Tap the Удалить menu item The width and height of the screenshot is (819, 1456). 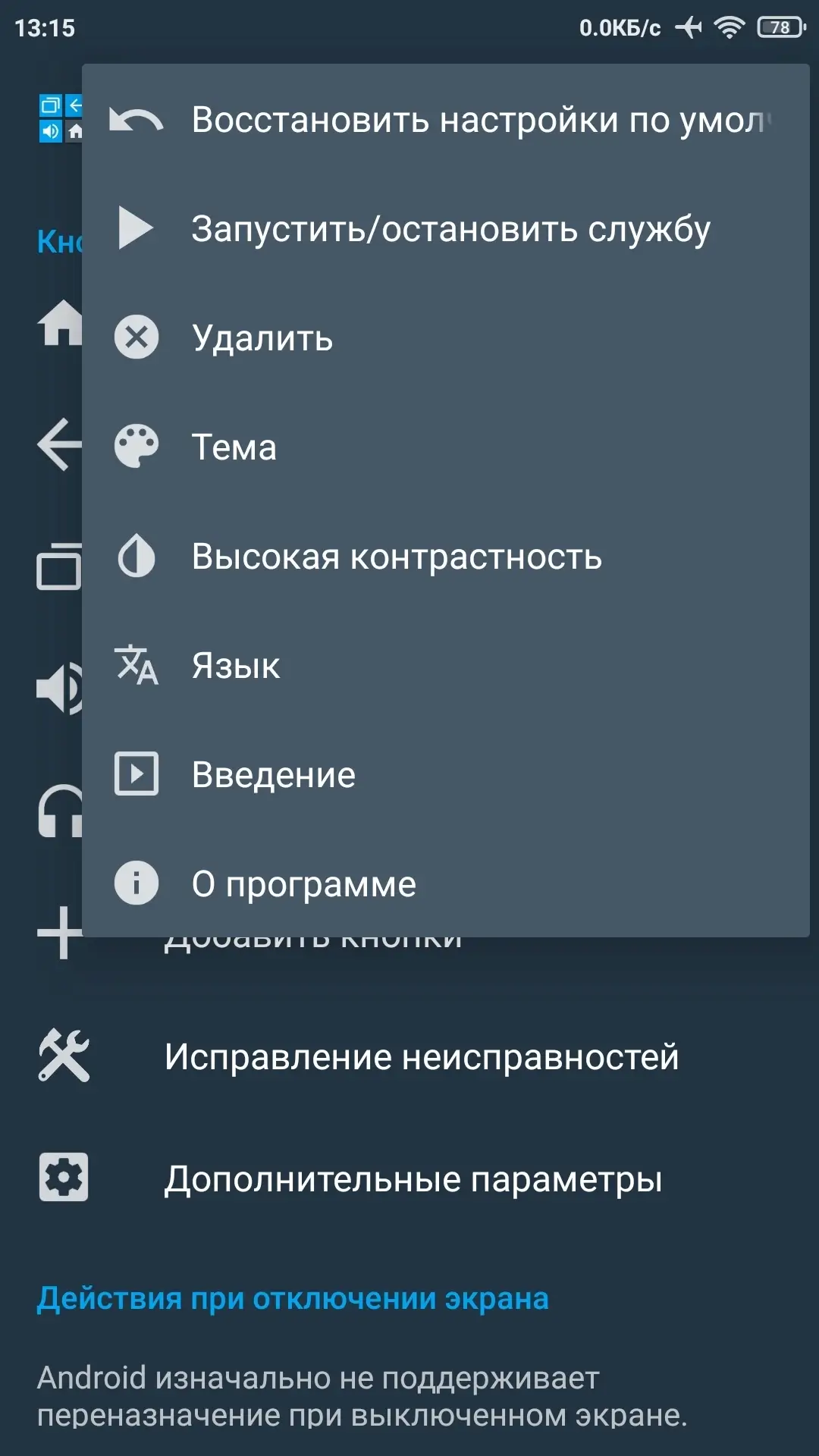446,338
